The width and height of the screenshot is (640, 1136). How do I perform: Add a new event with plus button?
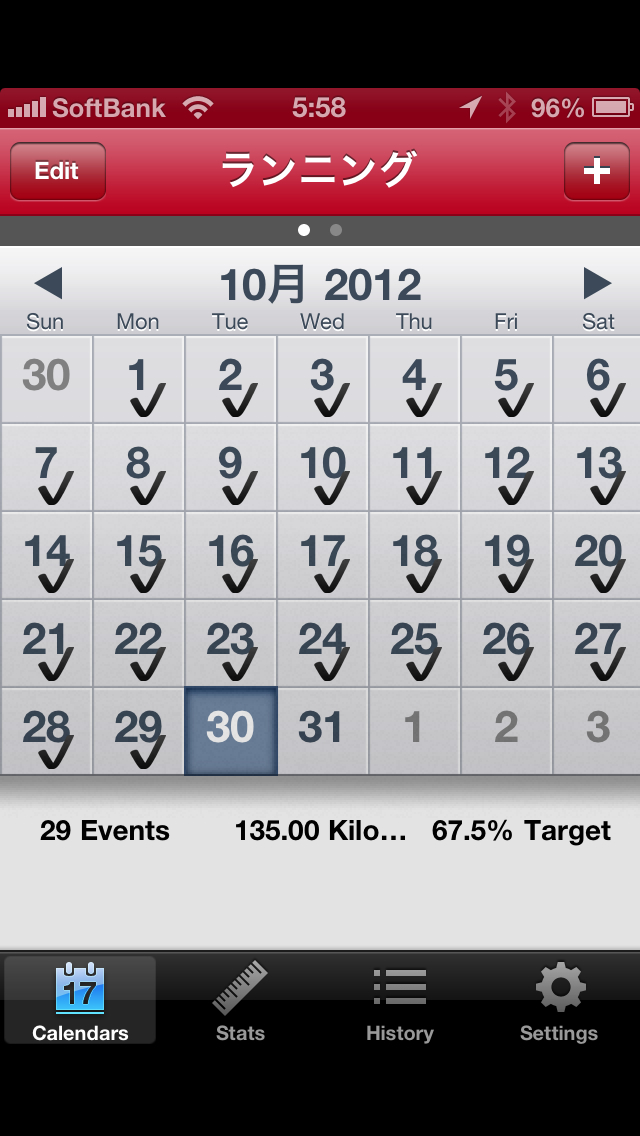click(x=596, y=171)
